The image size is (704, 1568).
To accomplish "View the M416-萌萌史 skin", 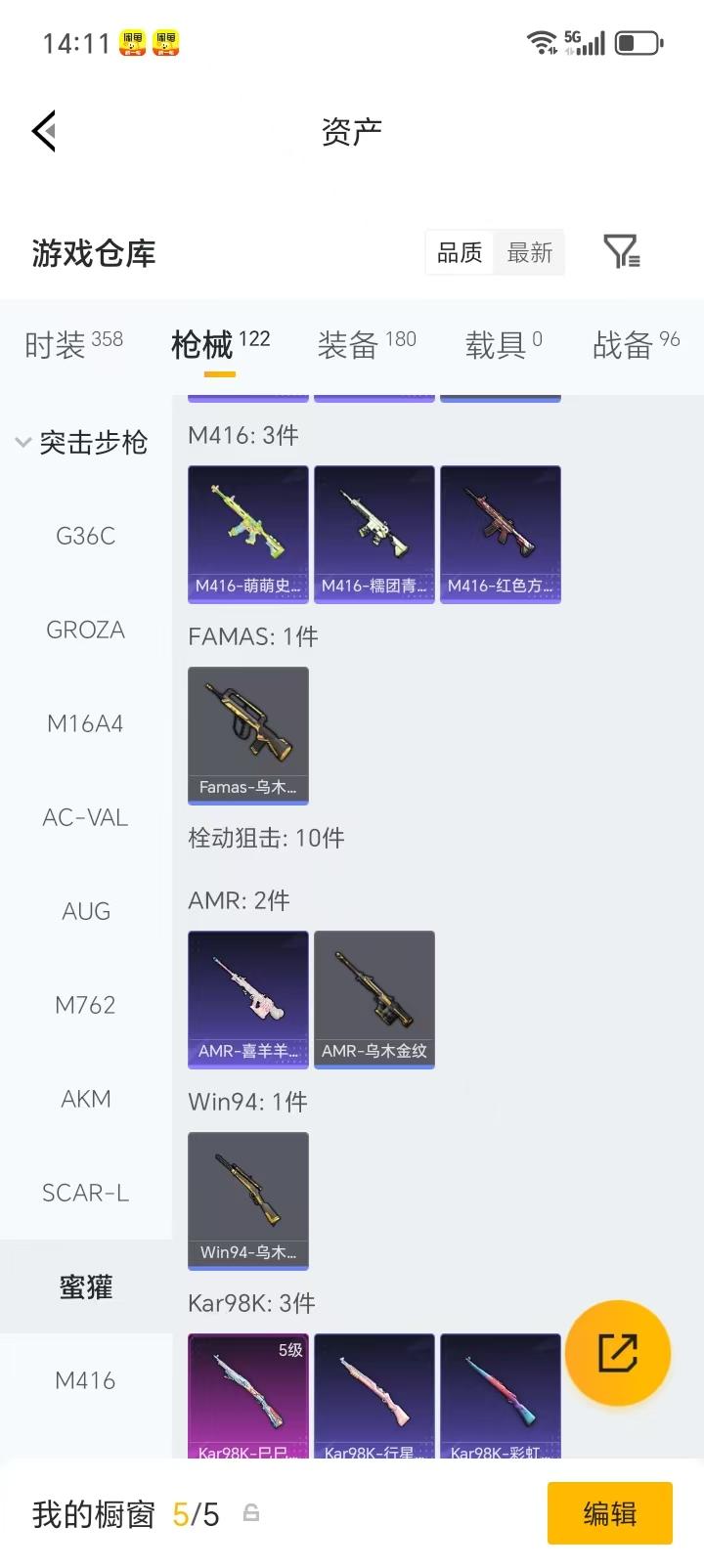I will [247, 534].
